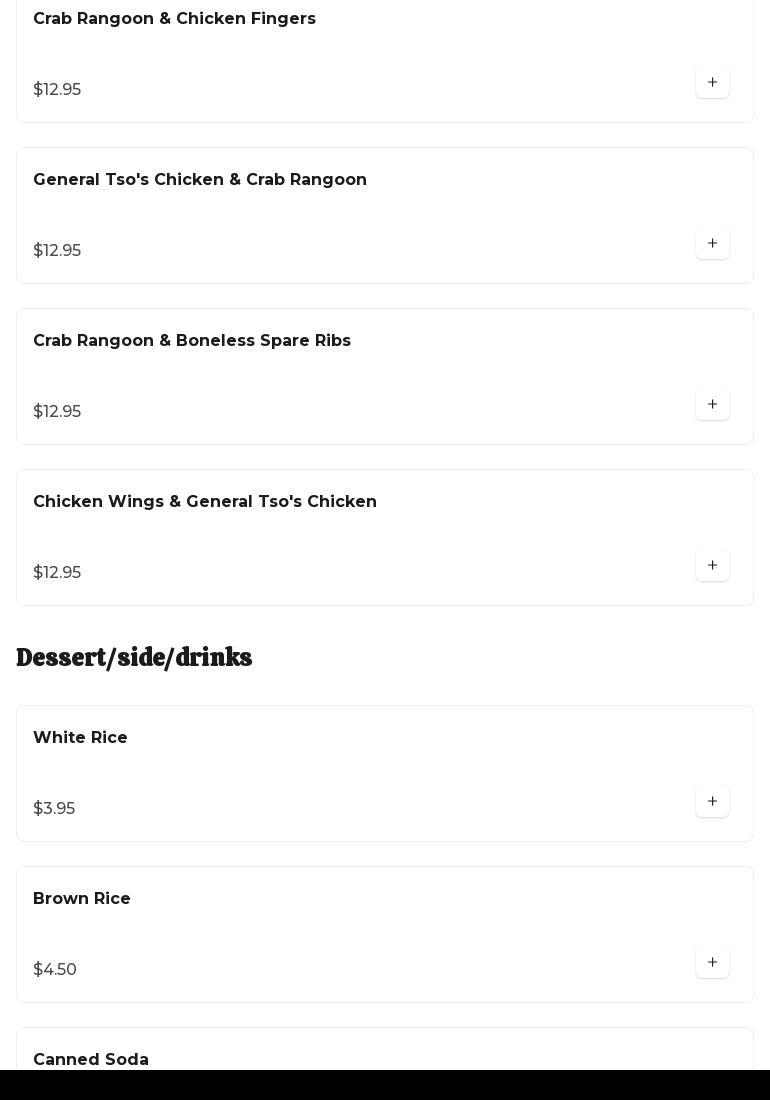Add Chicken Wings & General Tso's Chicken
The image size is (770, 1100).
pyautogui.click(x=712, y=566)
